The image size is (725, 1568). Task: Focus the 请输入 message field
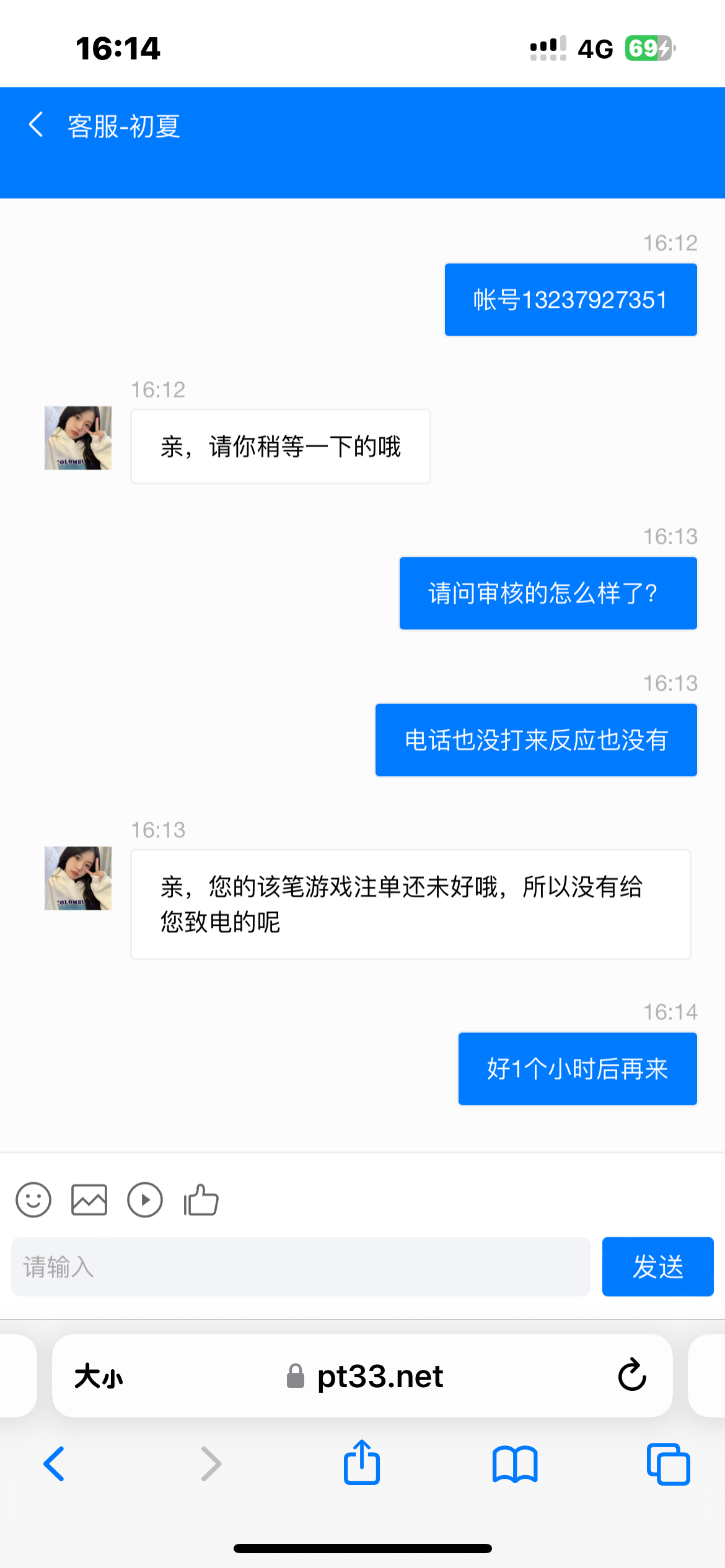pyautogui.click(x=301, y=1266)
